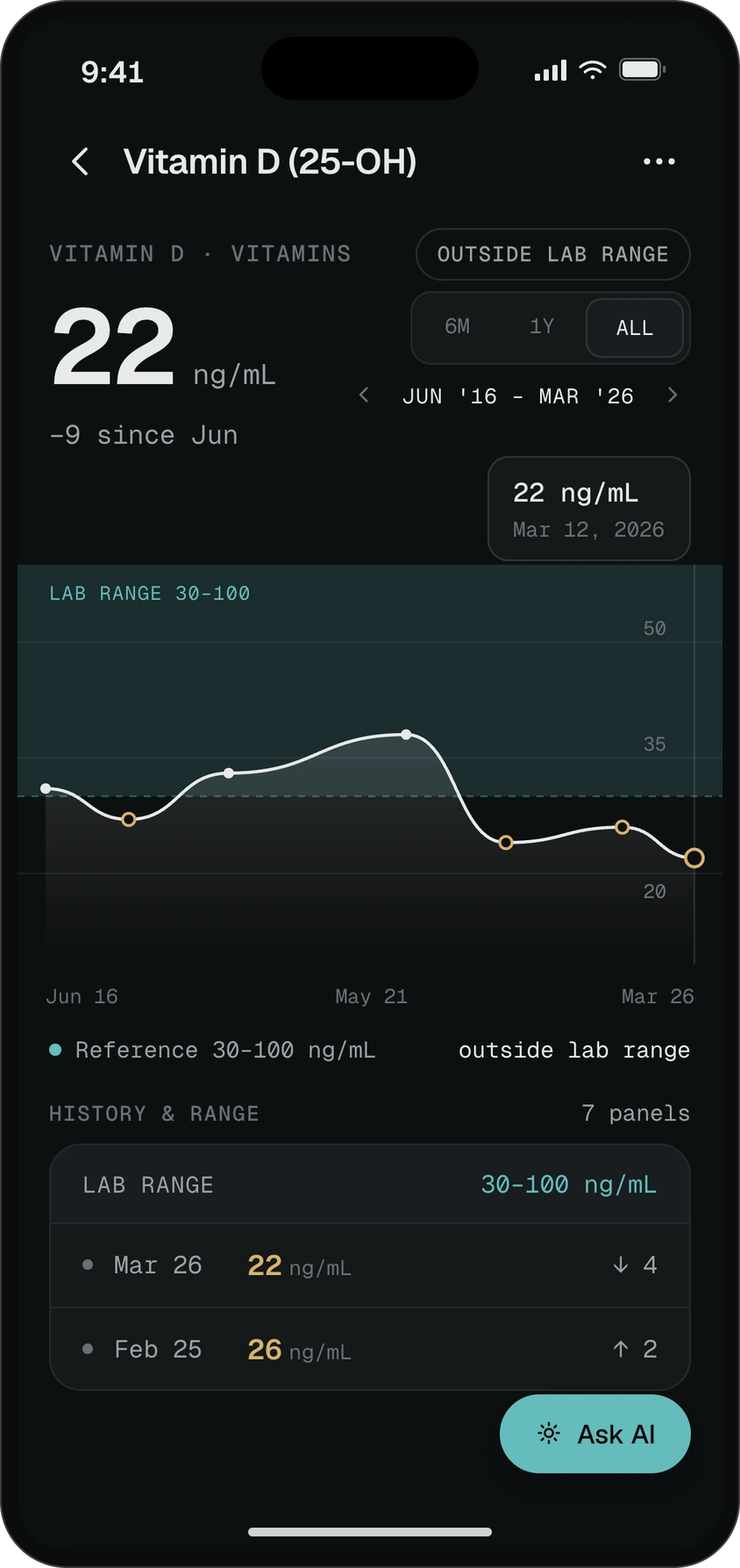The image size is (740, 1568).
Task: Tap the Outside Lab Range chip
Action: coord(552,254)
